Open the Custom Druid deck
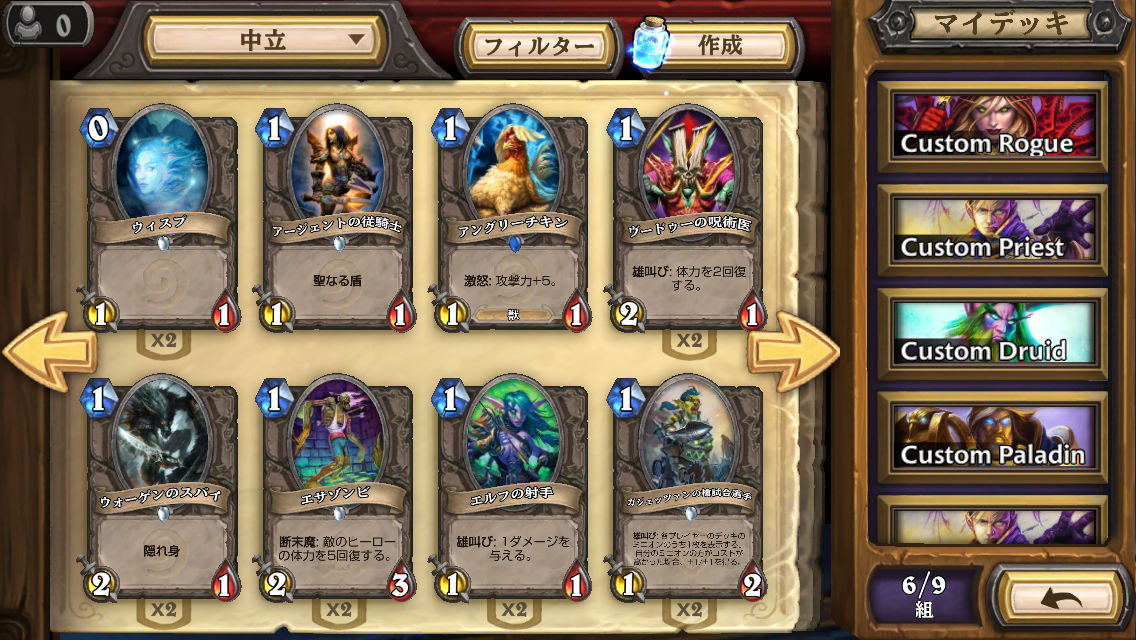This screenshot has width=1136, height=640. [x=992, y=335]
